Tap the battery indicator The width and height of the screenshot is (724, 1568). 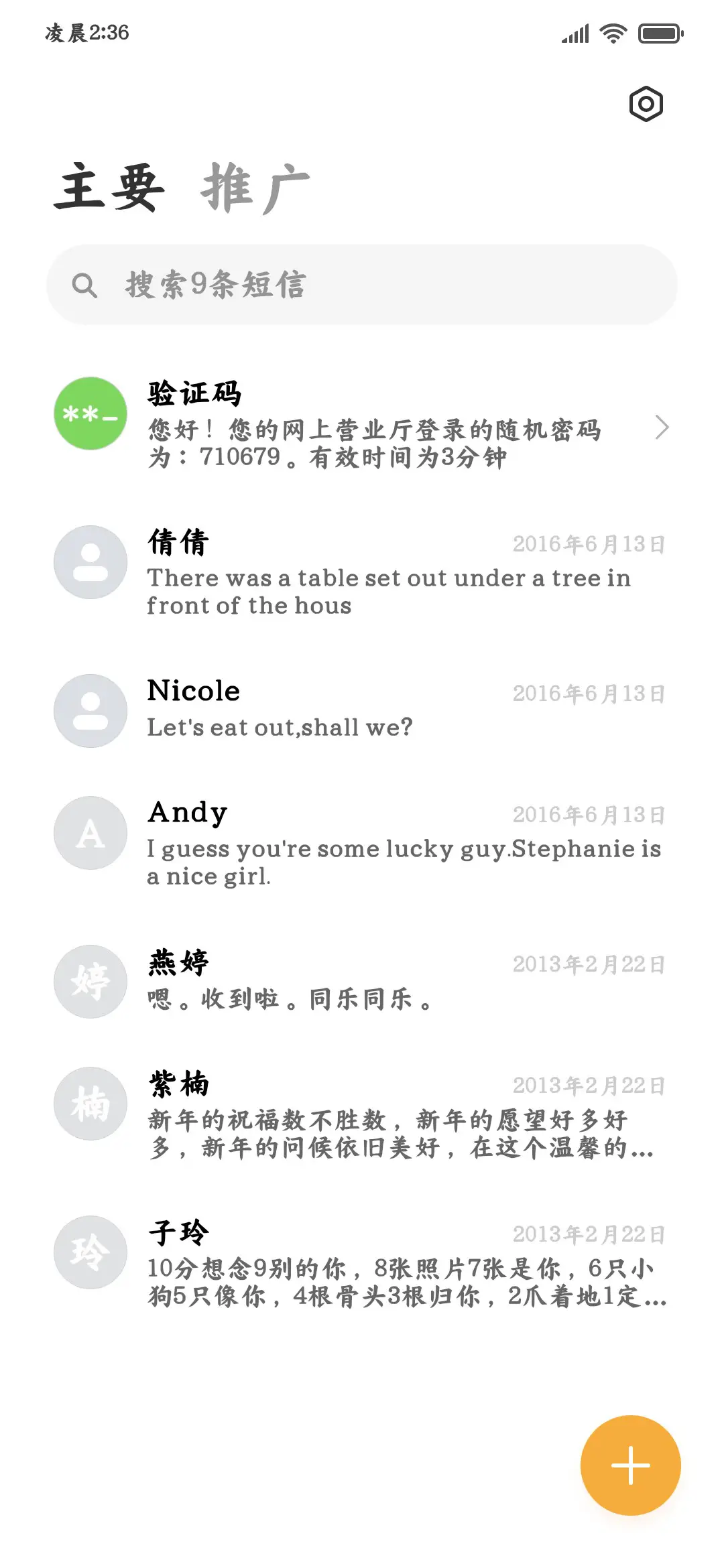pos(660,32)
